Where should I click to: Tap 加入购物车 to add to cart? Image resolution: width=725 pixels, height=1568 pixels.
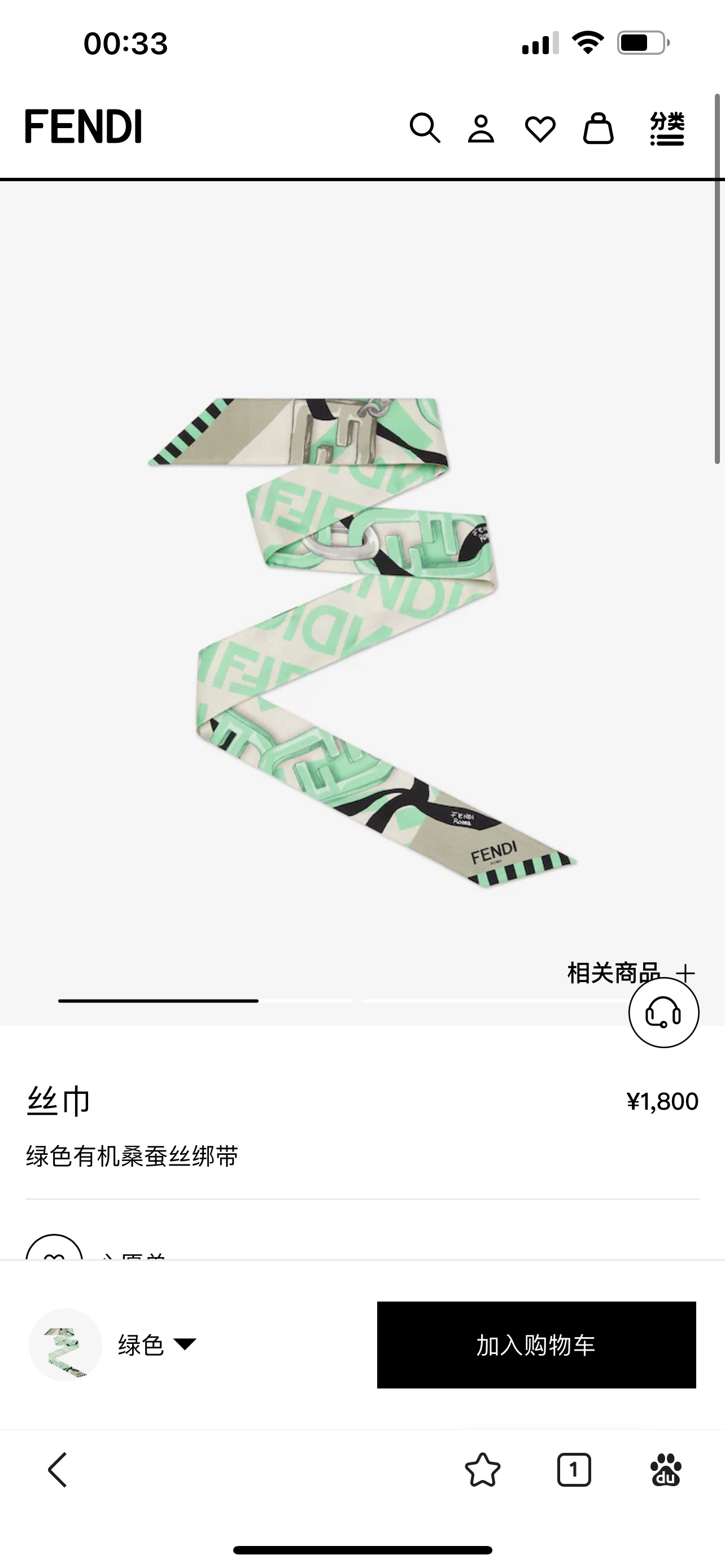tap(536, 1344)
